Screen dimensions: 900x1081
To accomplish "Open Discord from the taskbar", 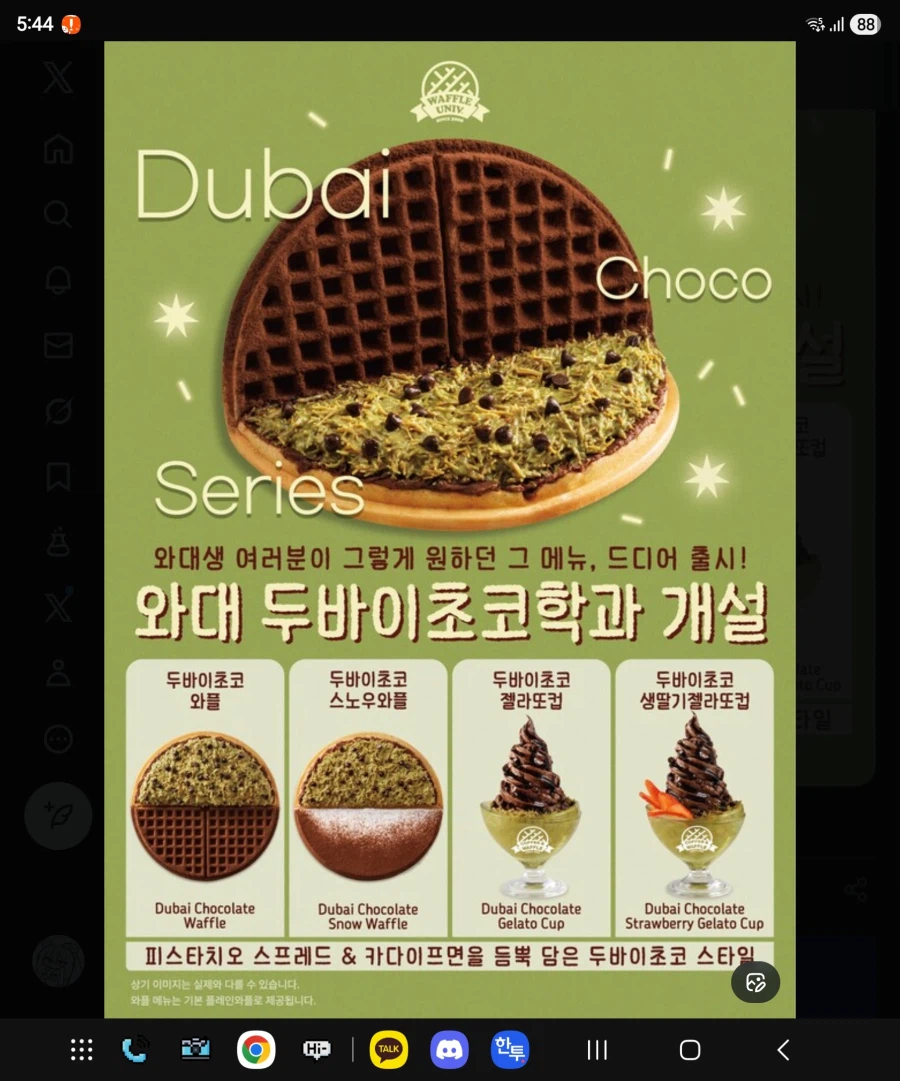I will [x=449, y=1049].
